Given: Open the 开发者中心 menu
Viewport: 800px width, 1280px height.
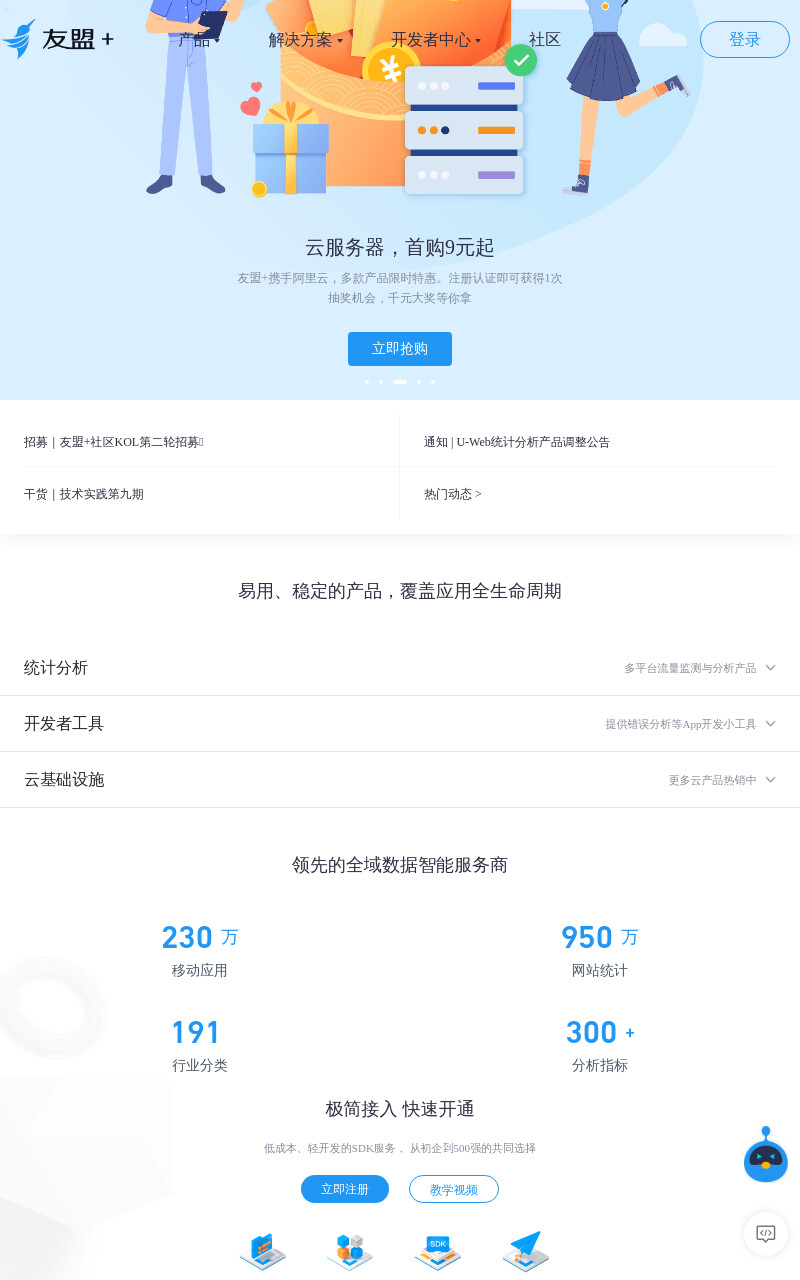Looking at the screenshot, I should (435, 40).
